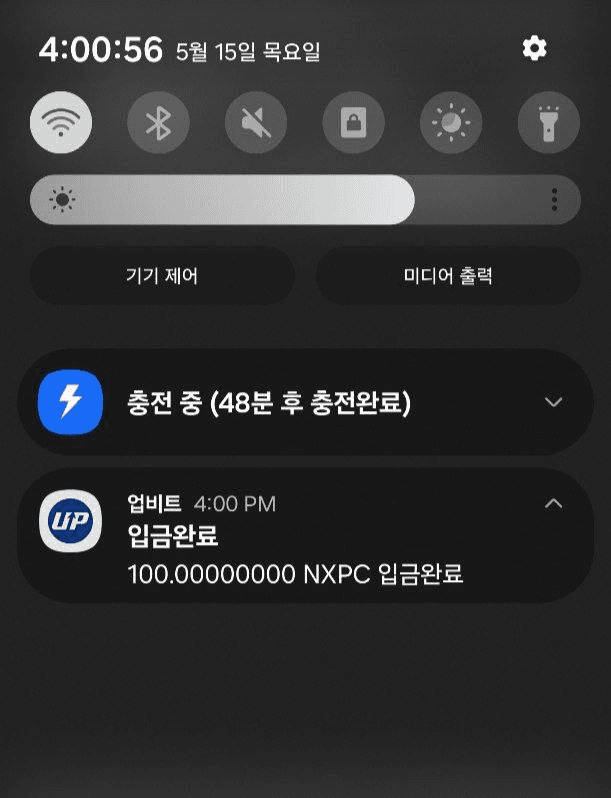Toggle the eye comfort brightness tile
This screenshot has width=611, height=798.
[x=451, y=123]
